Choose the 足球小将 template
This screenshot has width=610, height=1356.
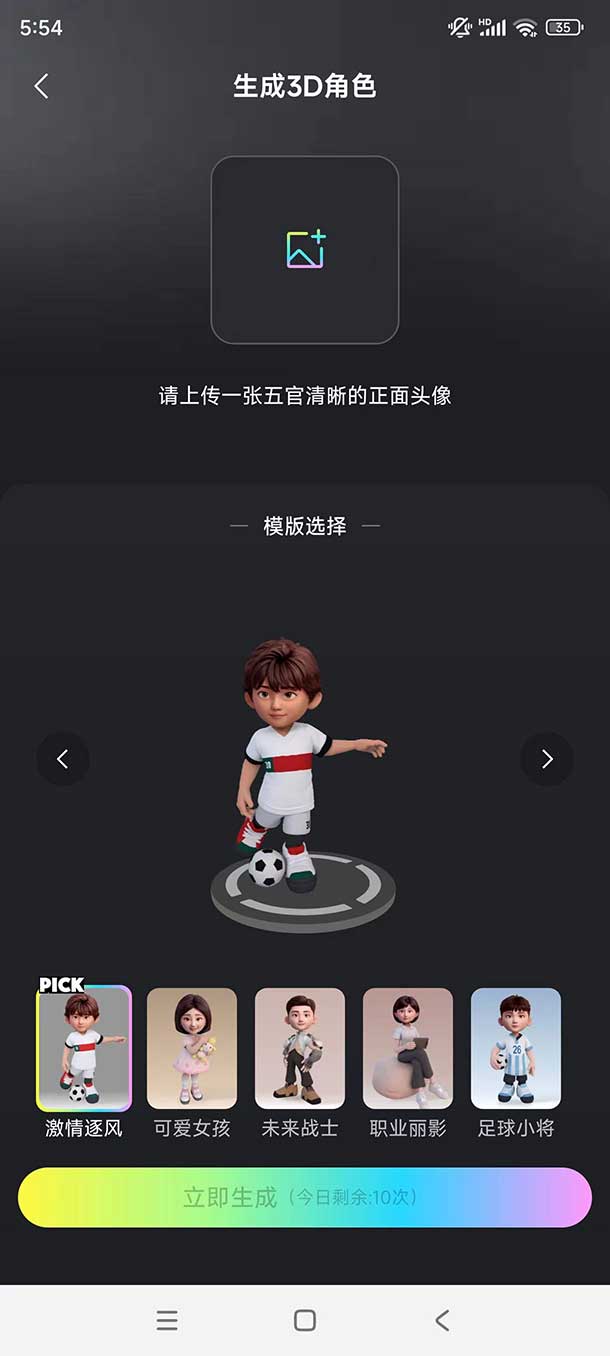(x=516, y=1048)
